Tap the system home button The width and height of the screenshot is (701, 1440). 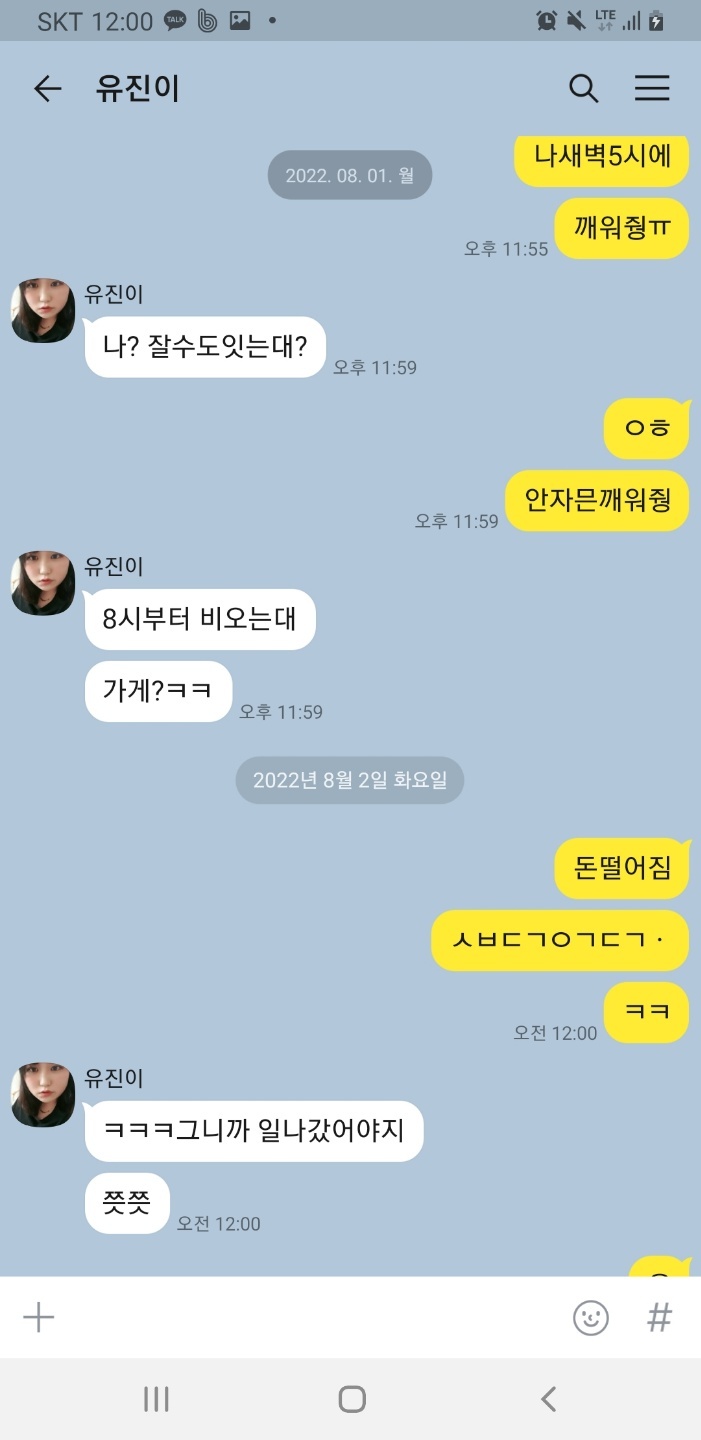[x=351, y=1398]
